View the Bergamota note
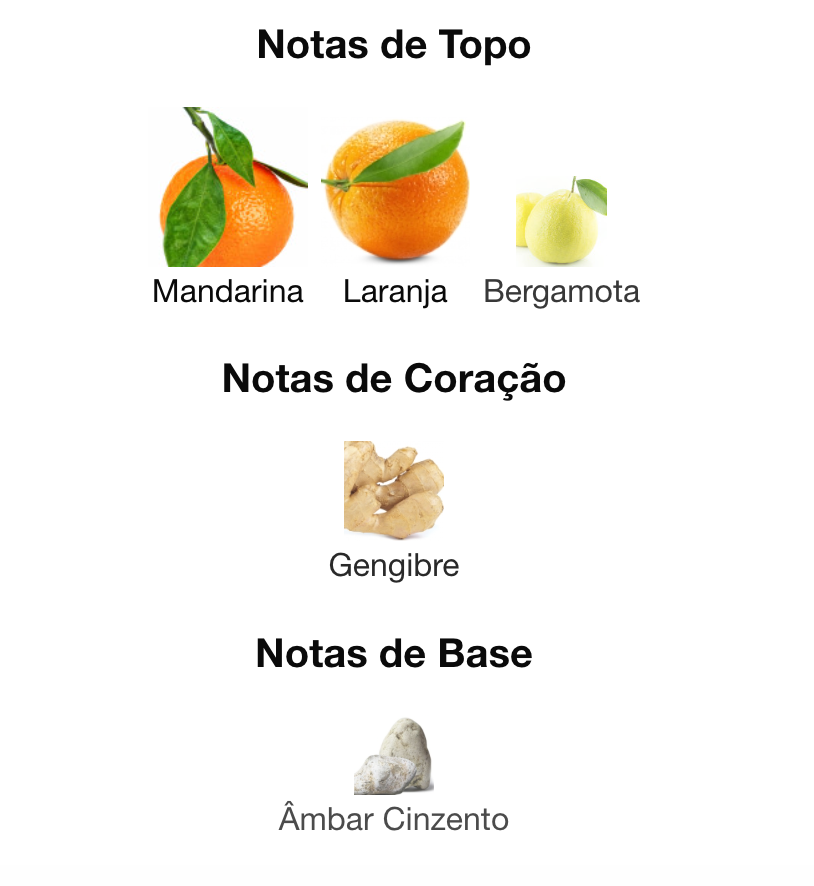The width and height of the screenshot is (814, 886). (x=561, y=225)
